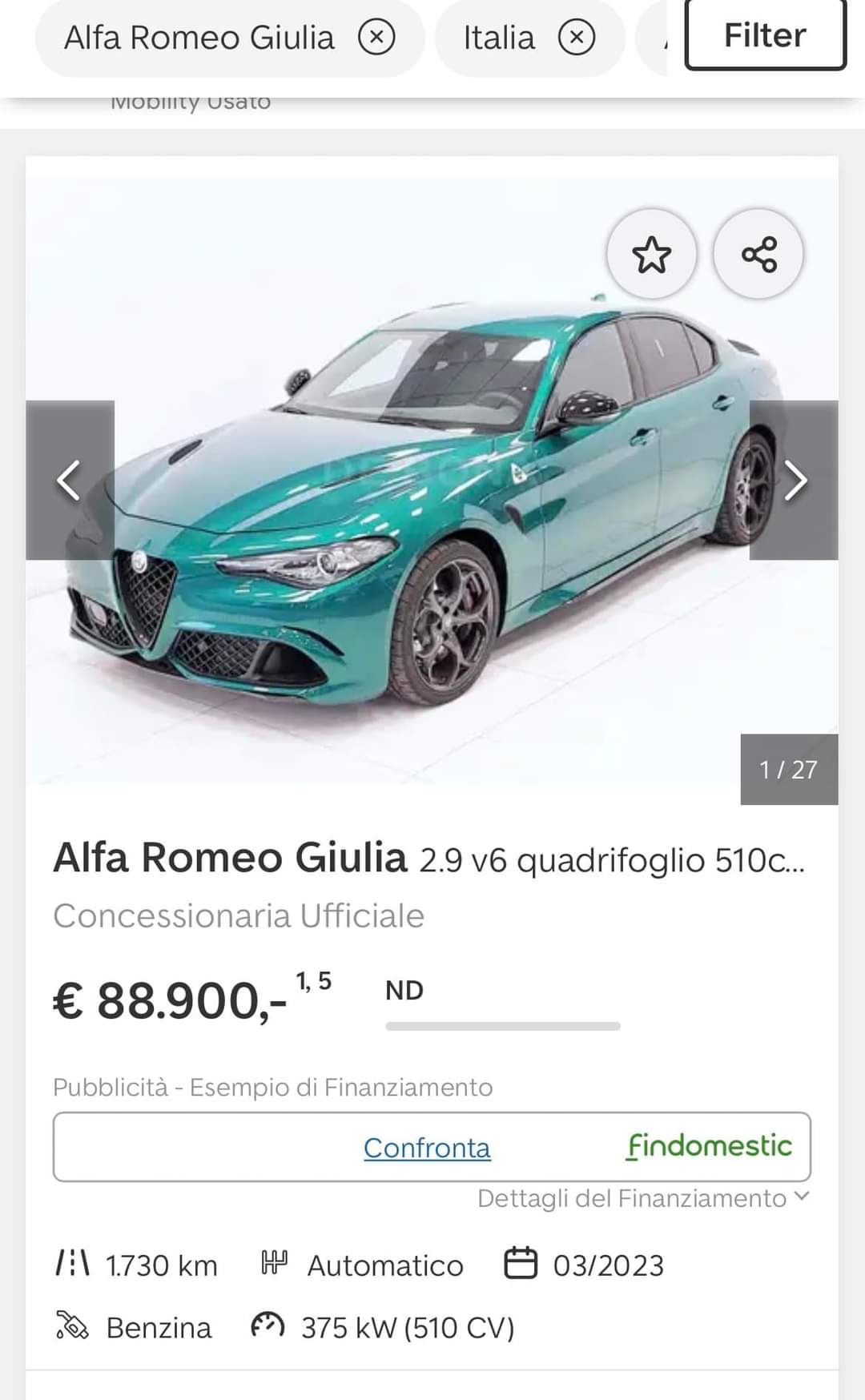
Task: Open the Alfa Romeo Giulia quadrifoglio listing
Action: pos(428,859)
